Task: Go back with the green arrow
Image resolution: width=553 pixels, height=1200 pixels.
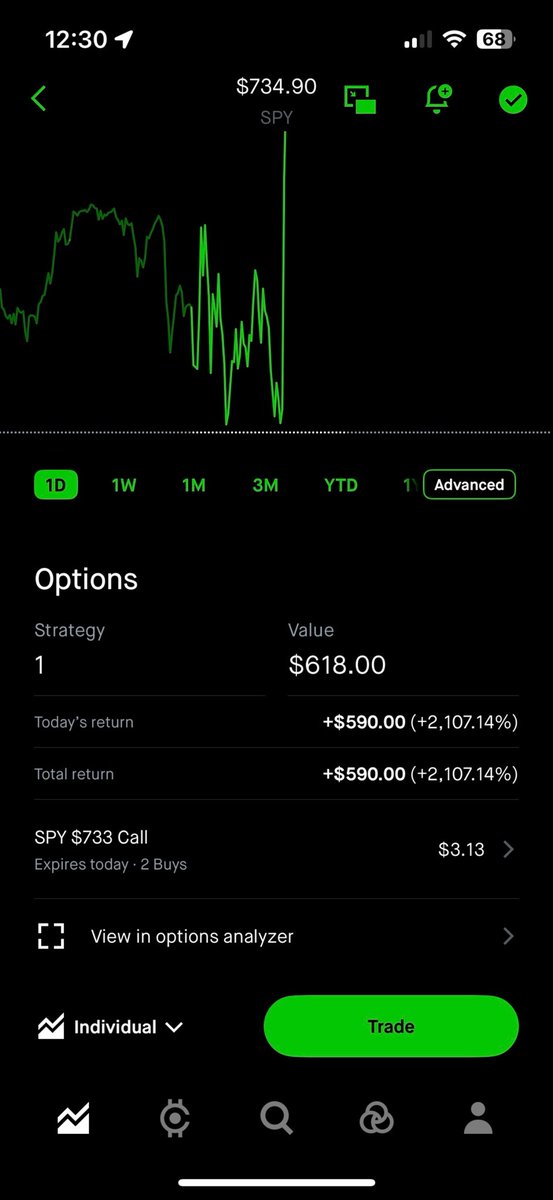Action: point(39,98)
